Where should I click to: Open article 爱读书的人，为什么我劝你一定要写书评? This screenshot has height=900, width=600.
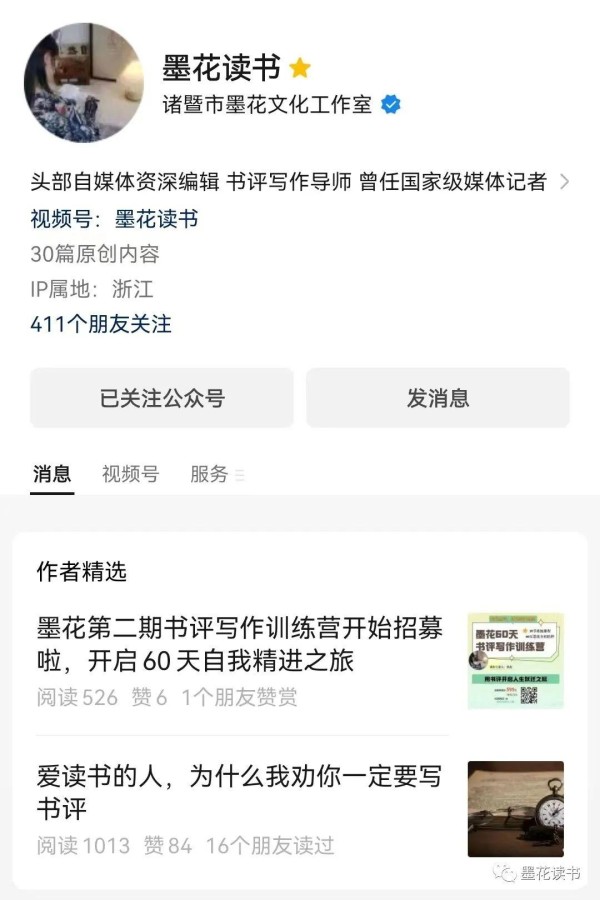[240, 792]
